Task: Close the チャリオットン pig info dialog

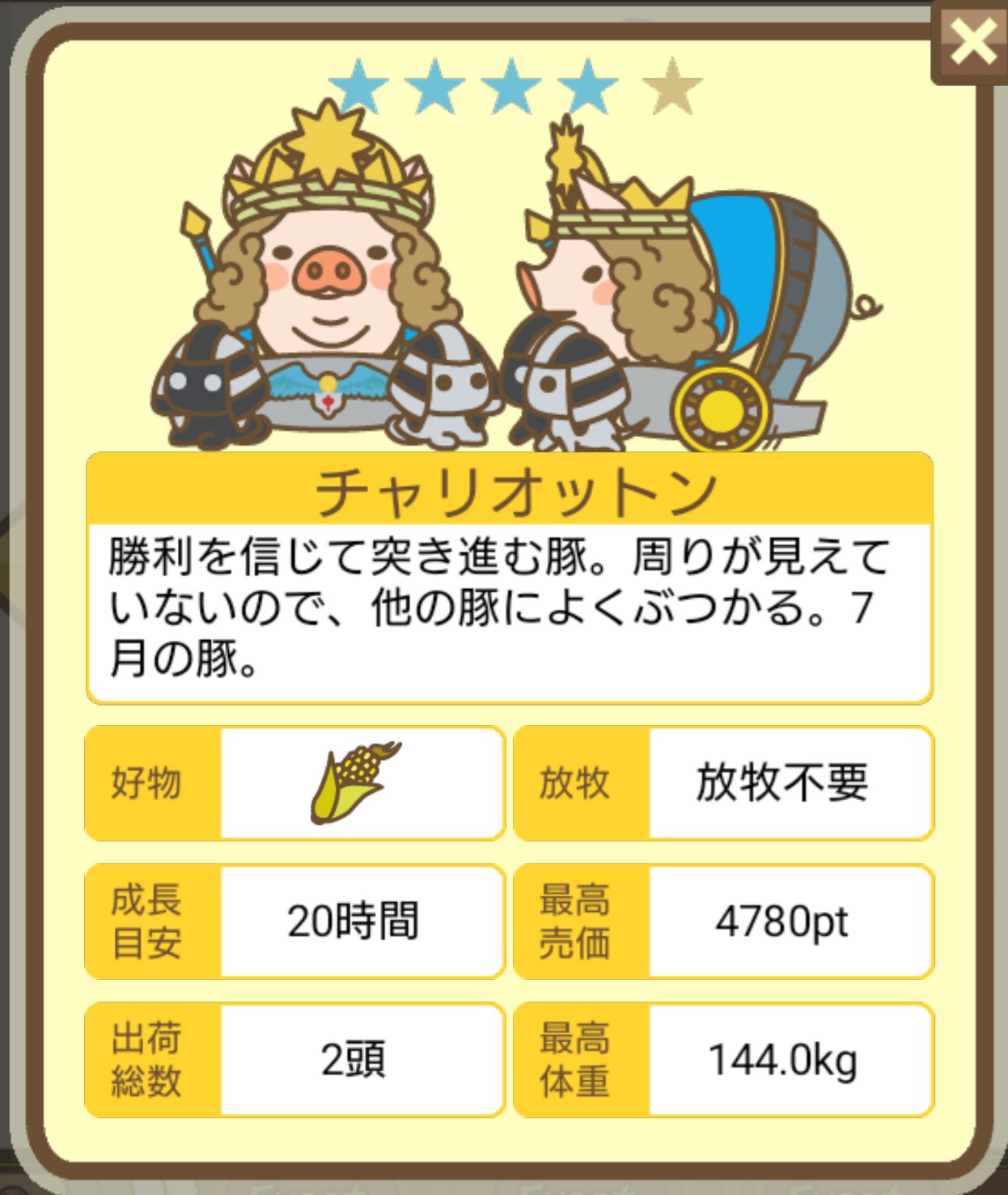Action: 972,42
